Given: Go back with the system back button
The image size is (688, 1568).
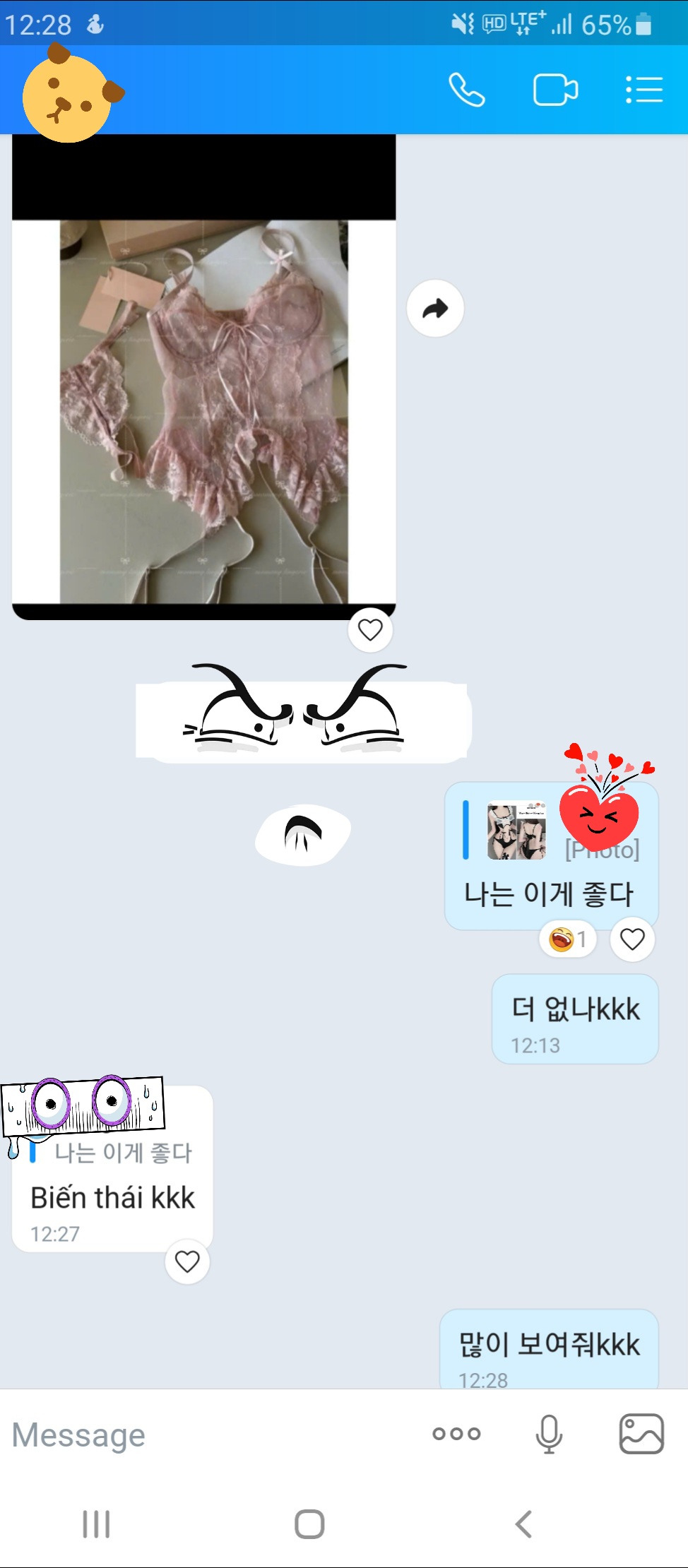Looking at the screenshot, I should (523, 1524).
